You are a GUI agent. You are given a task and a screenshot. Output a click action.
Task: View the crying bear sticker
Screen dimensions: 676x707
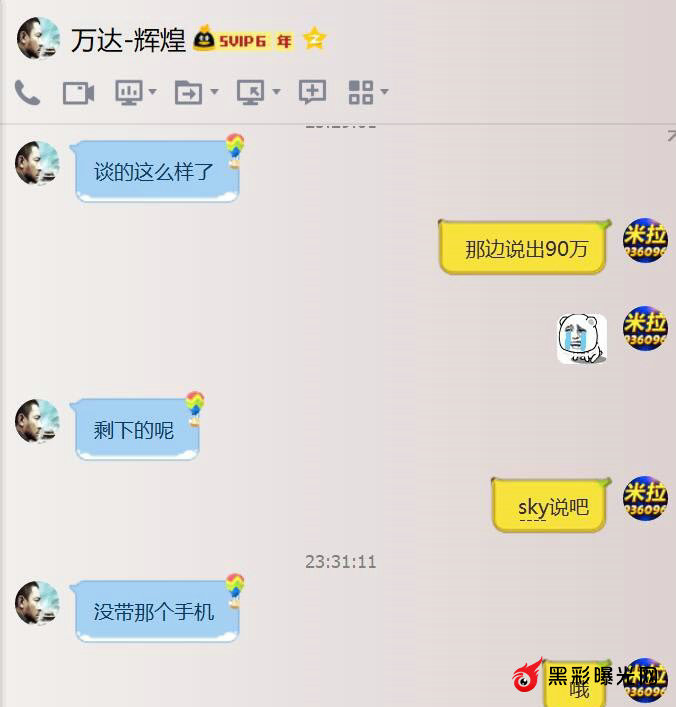pos(582,338)
